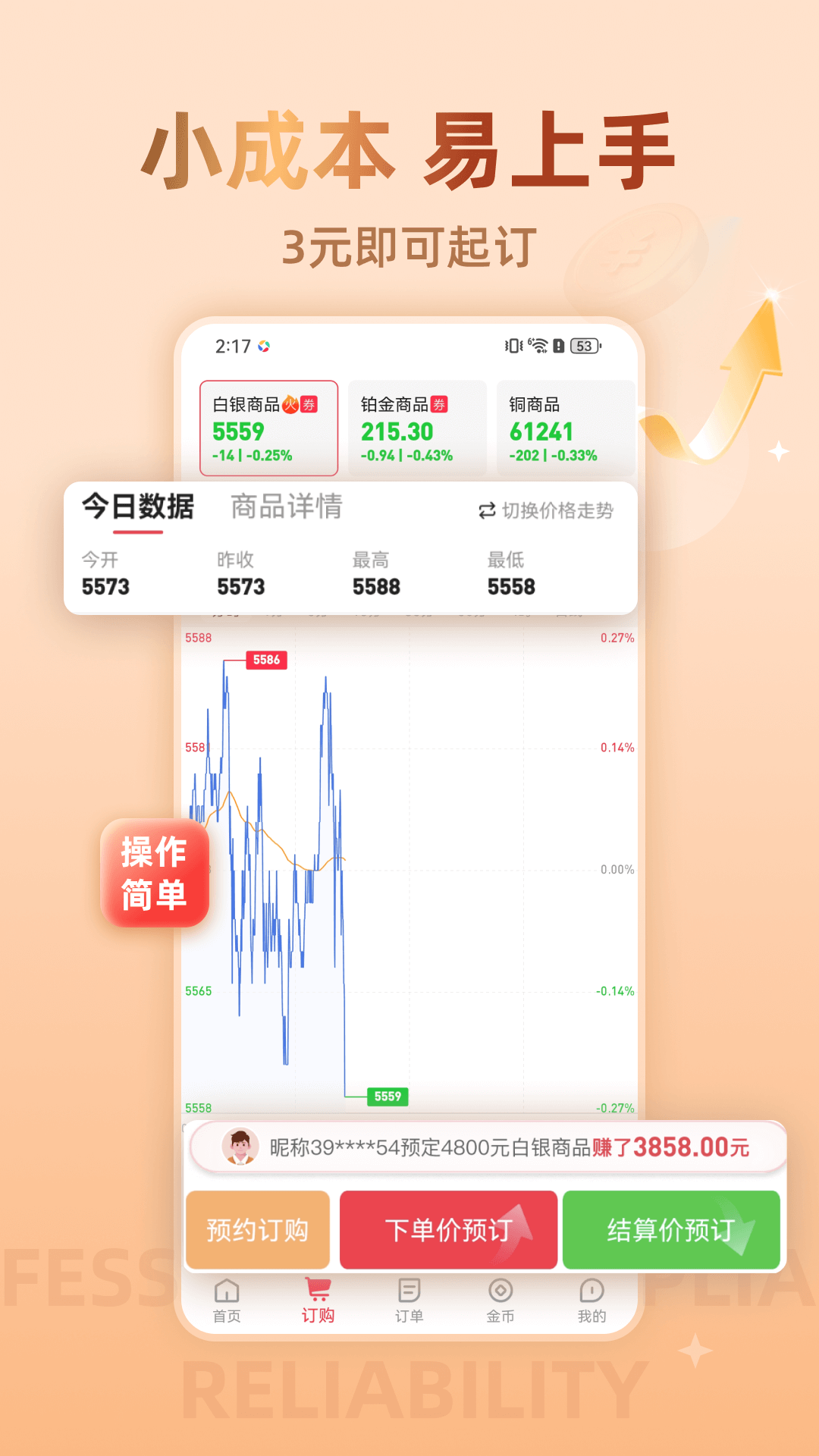Open the 订单 orders icon

tap(410, 1297)
